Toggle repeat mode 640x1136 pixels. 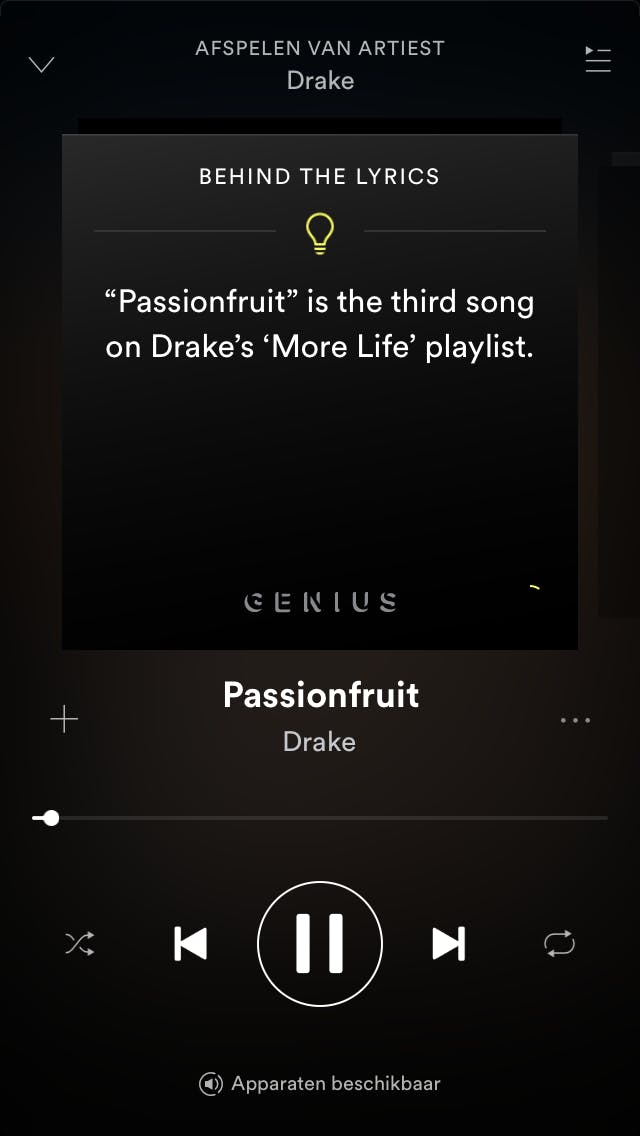tap(560, 943)
